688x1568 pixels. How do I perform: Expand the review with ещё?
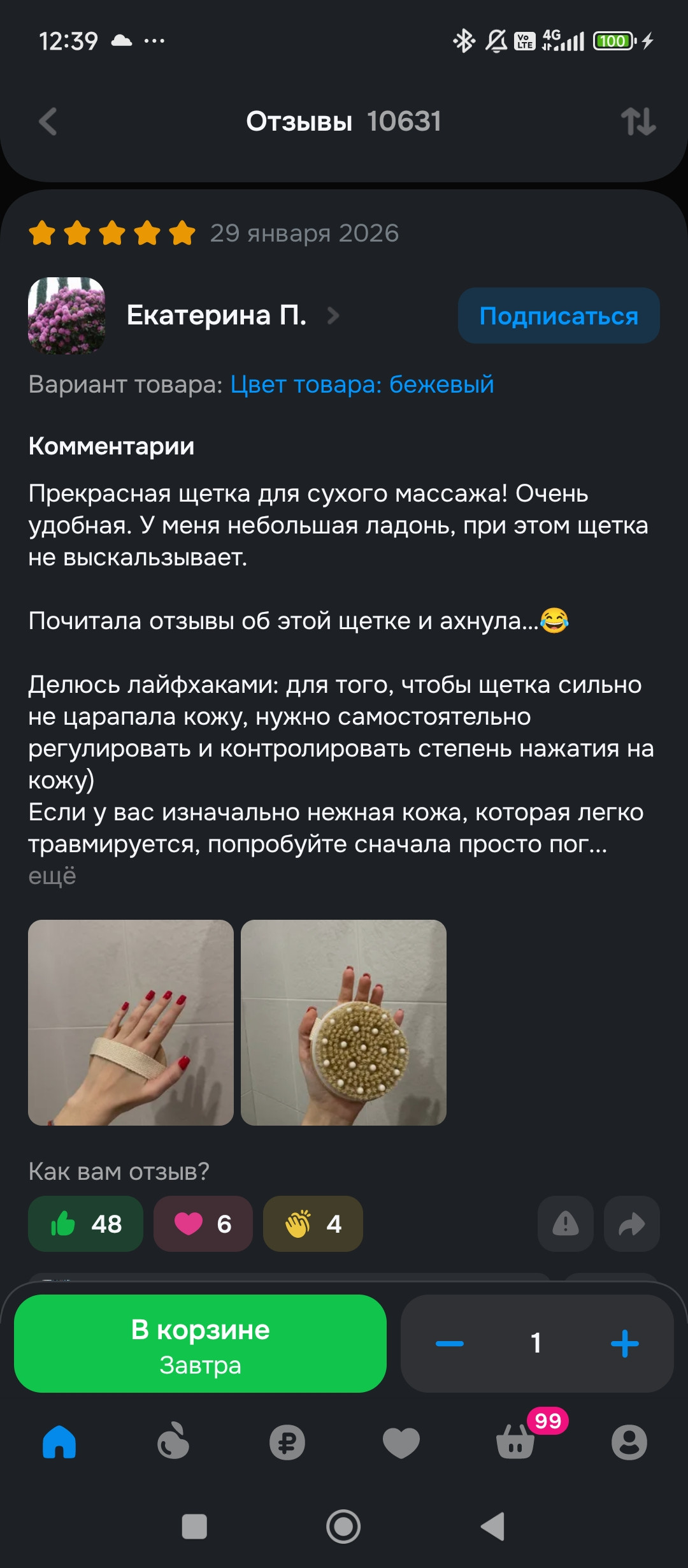[52, 876]
